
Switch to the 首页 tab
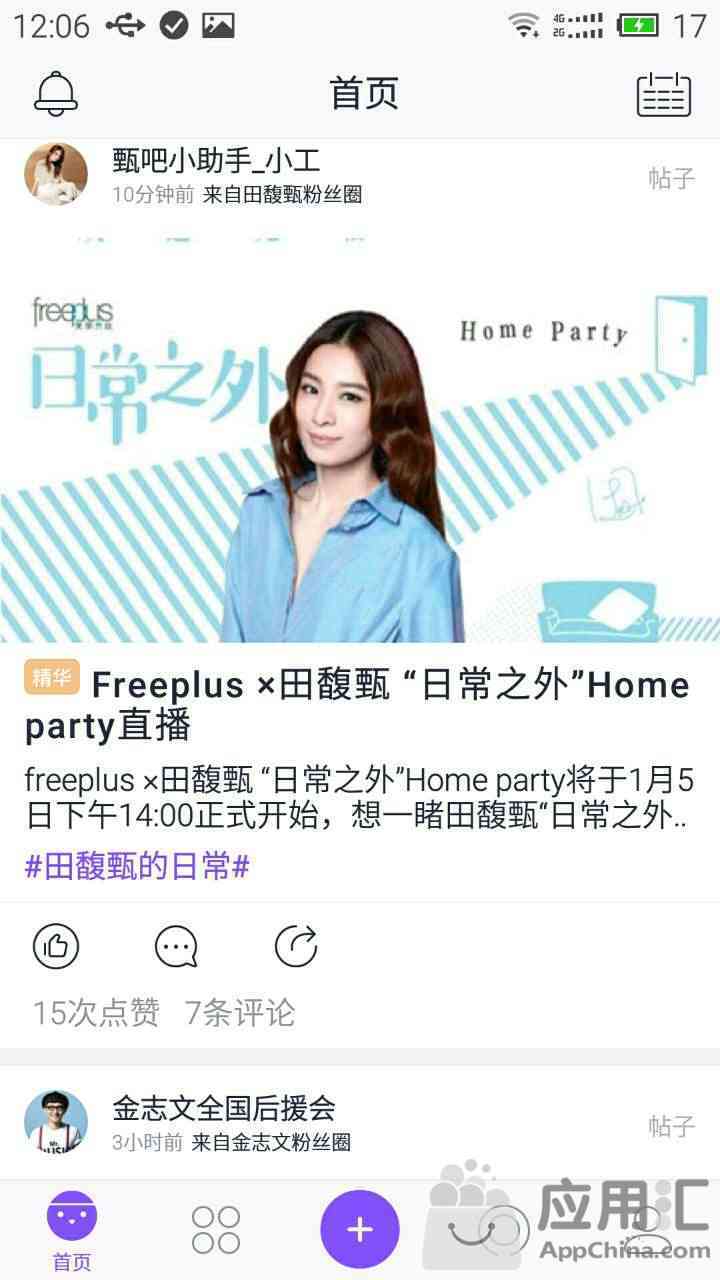(72, 1230)
